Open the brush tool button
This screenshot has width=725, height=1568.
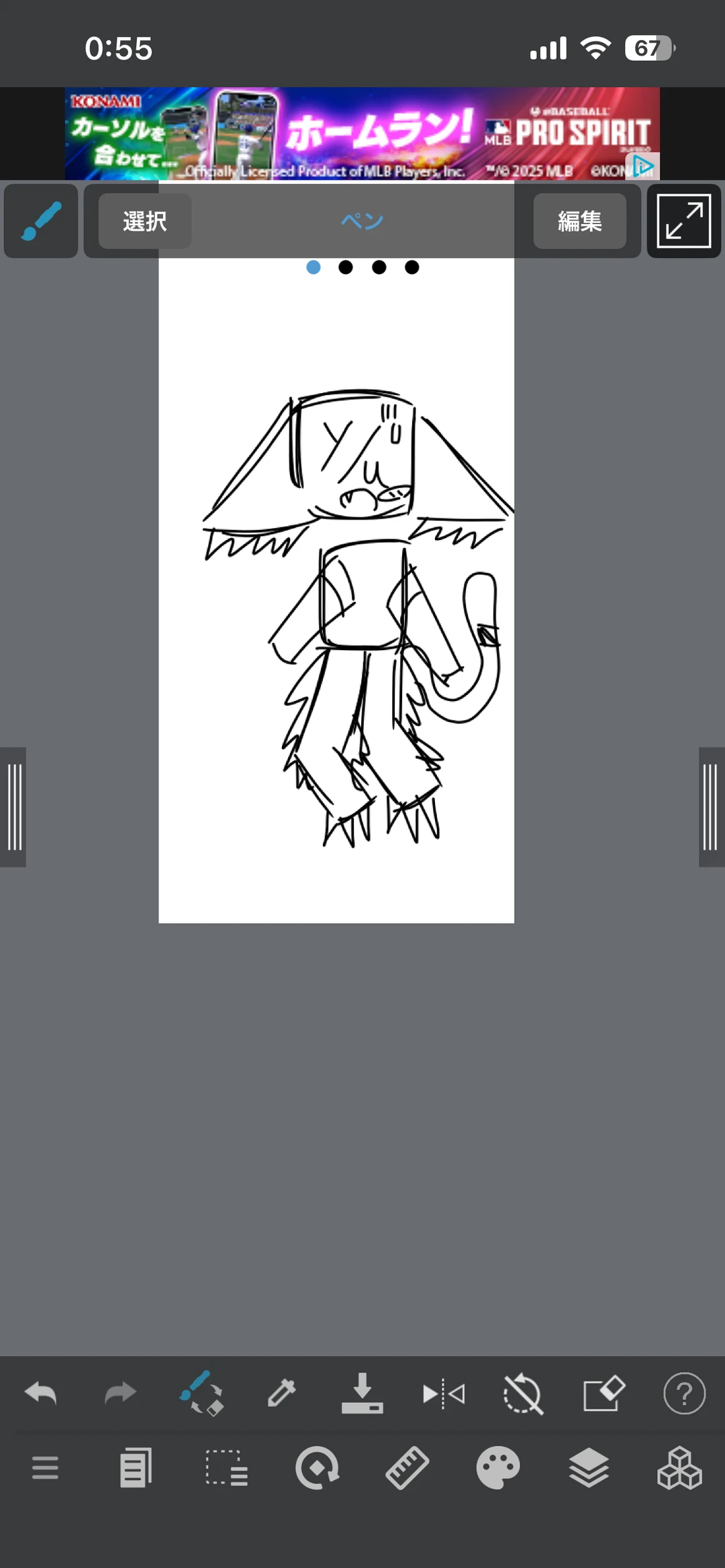tap(41, 221)
